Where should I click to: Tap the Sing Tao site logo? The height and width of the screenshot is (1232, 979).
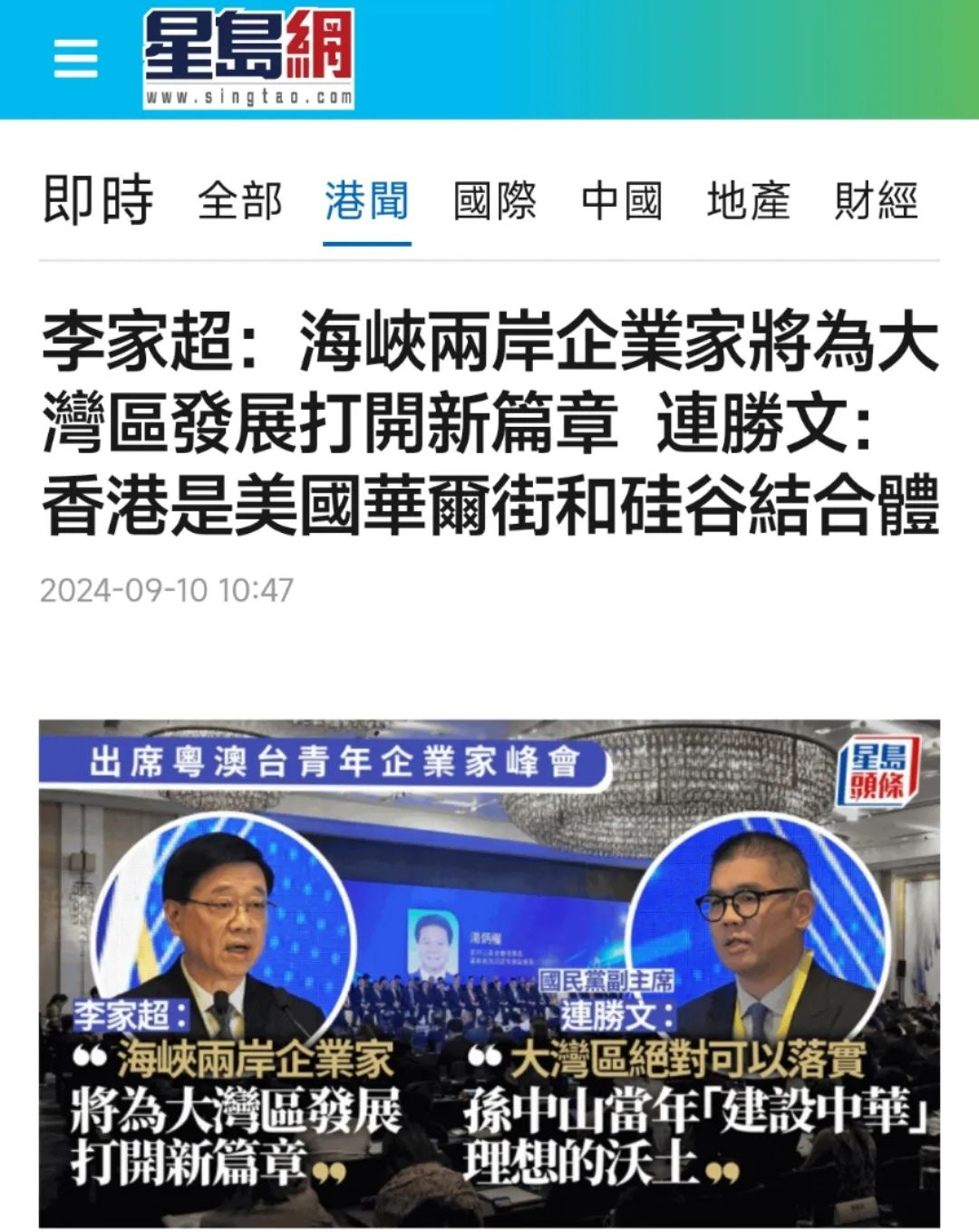point(247,60)
